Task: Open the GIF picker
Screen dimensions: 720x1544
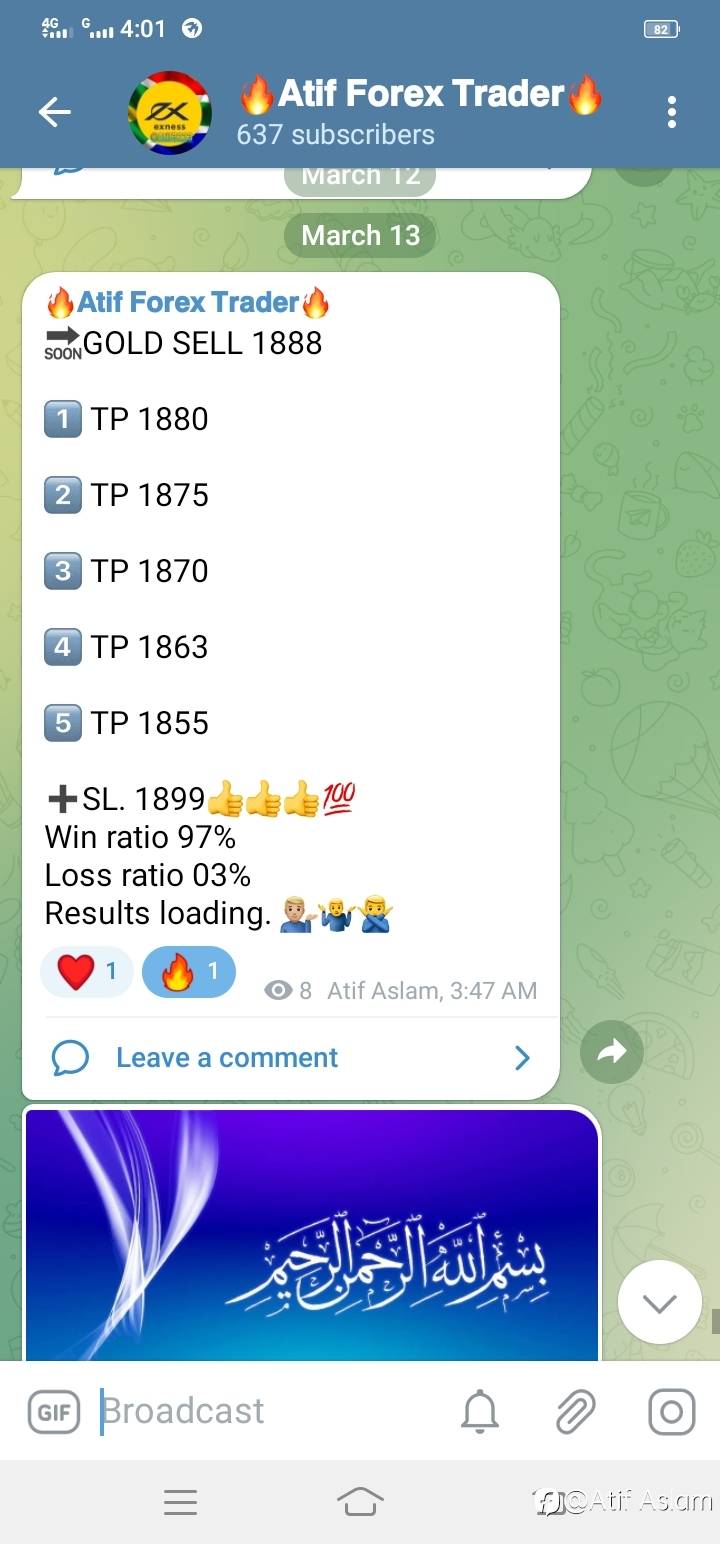Action: [53, 1412]
